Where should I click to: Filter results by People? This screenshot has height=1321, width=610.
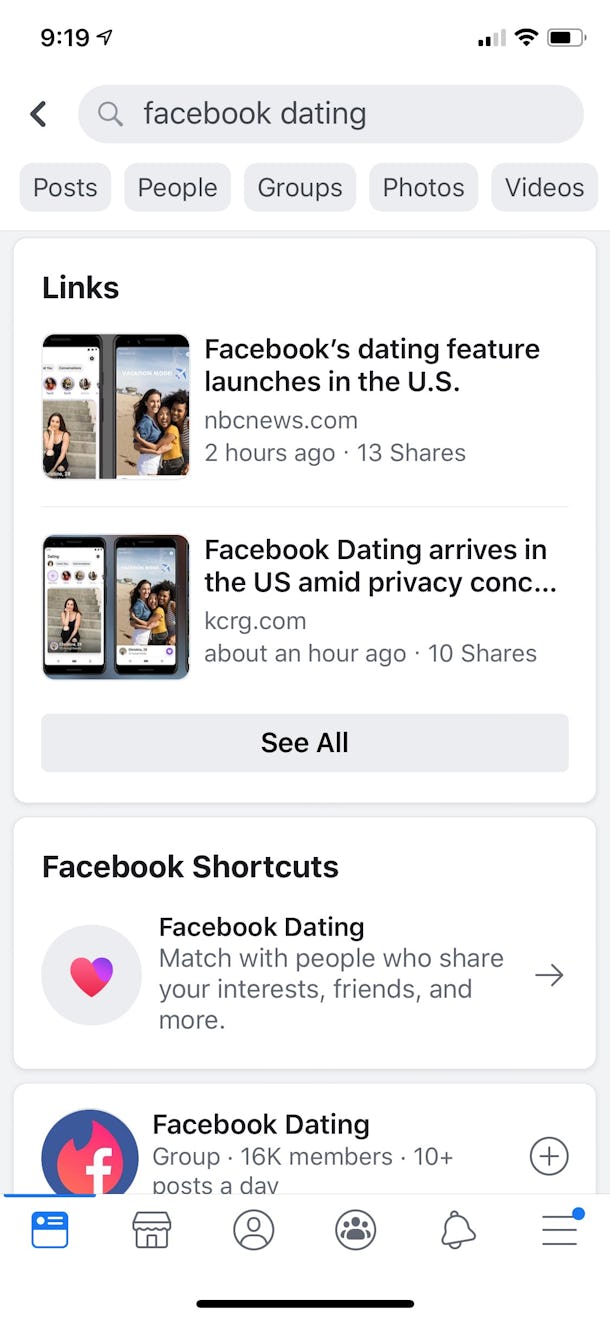coord(177,188)
